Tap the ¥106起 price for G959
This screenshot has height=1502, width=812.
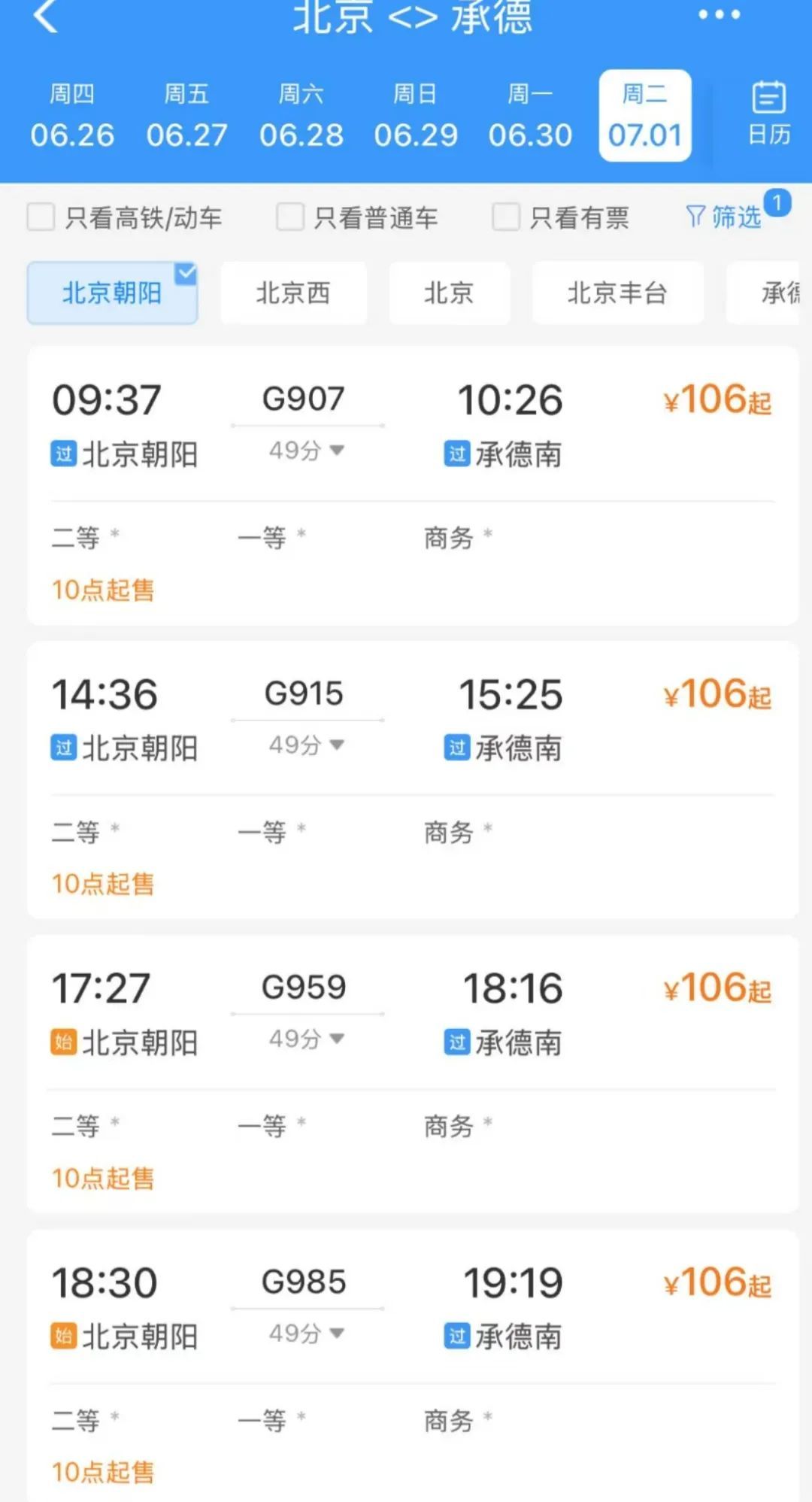click(x=716, y=989)
